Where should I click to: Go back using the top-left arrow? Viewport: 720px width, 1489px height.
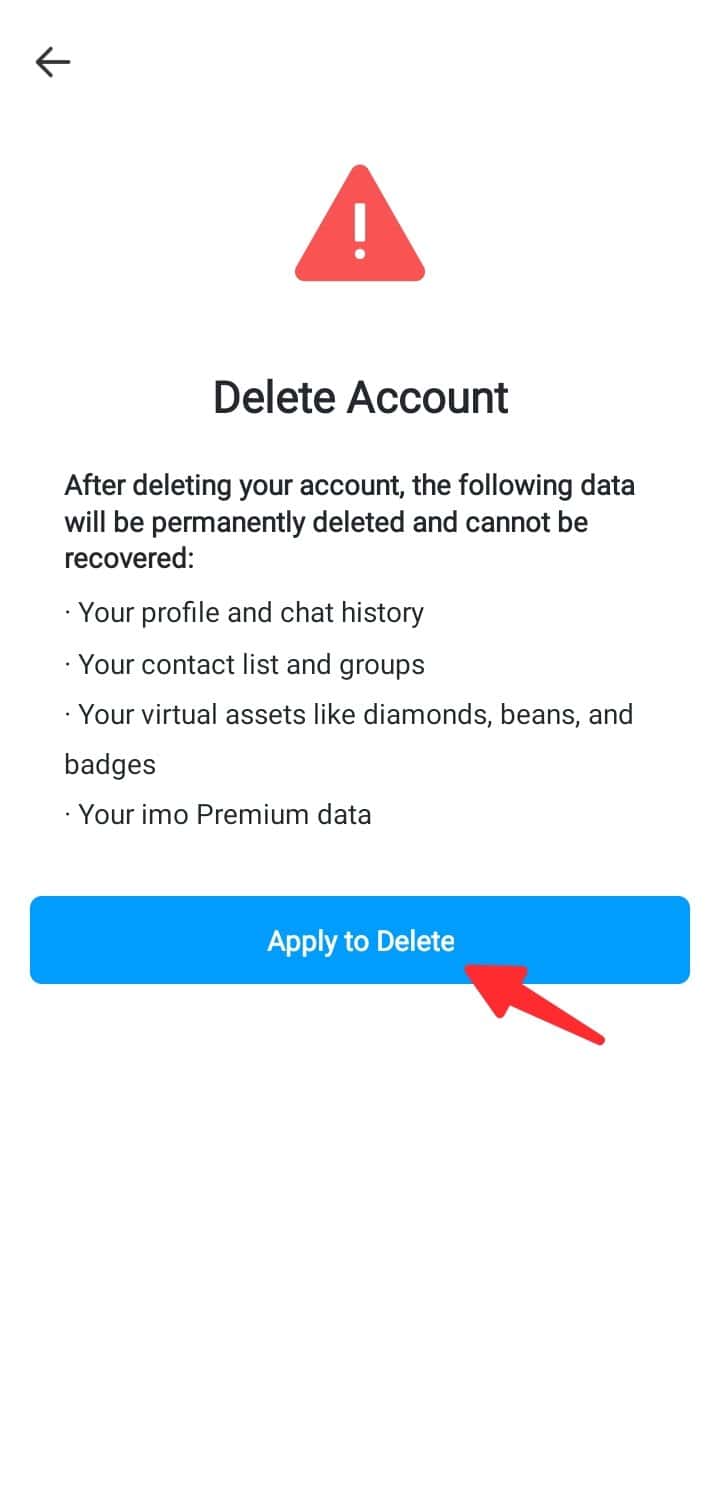click(x=52, y=62)
